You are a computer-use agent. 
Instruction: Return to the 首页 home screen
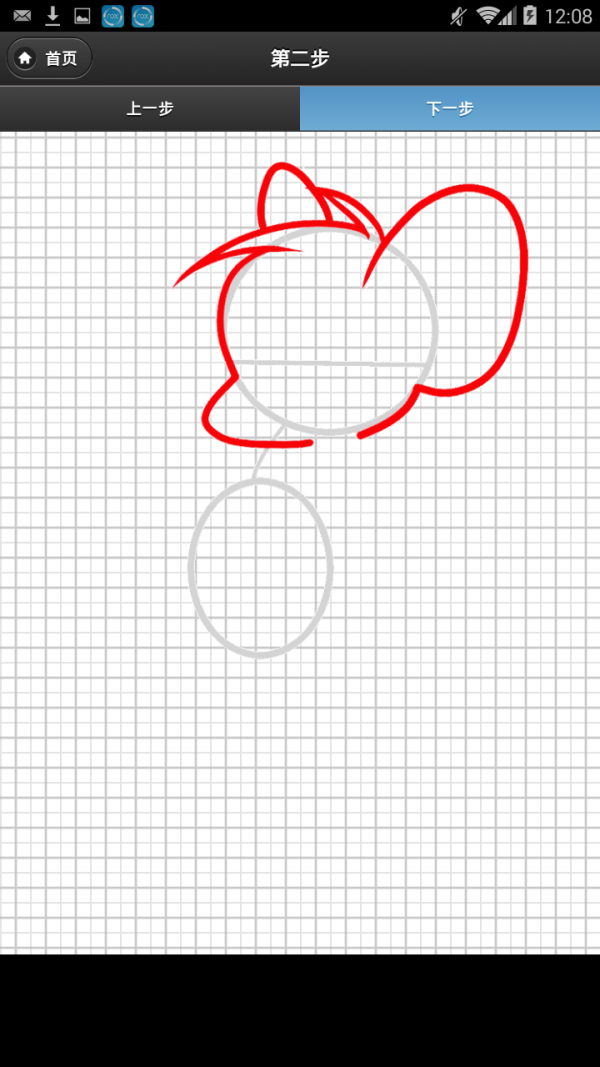[49, 58]
